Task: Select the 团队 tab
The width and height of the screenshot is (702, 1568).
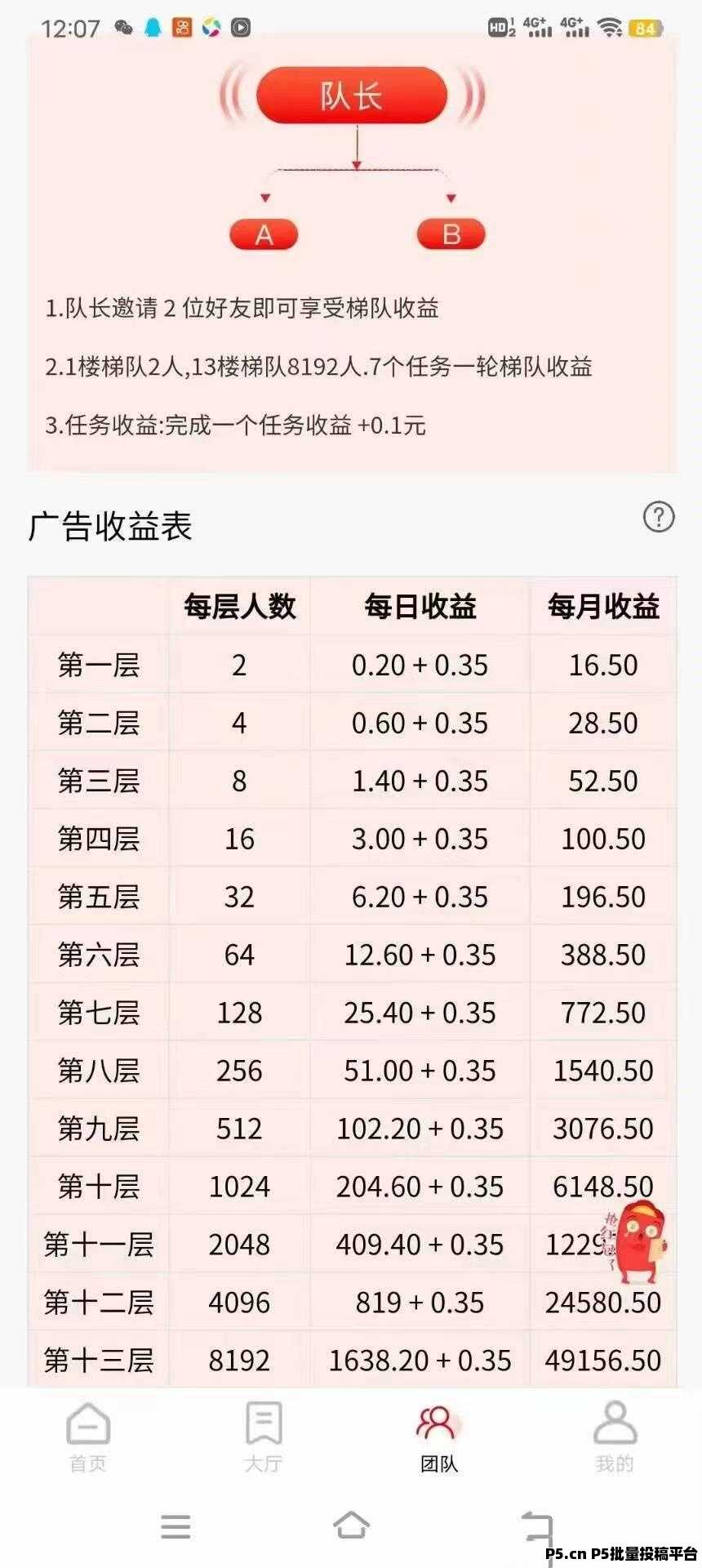Action: [x=438, y=1437]
